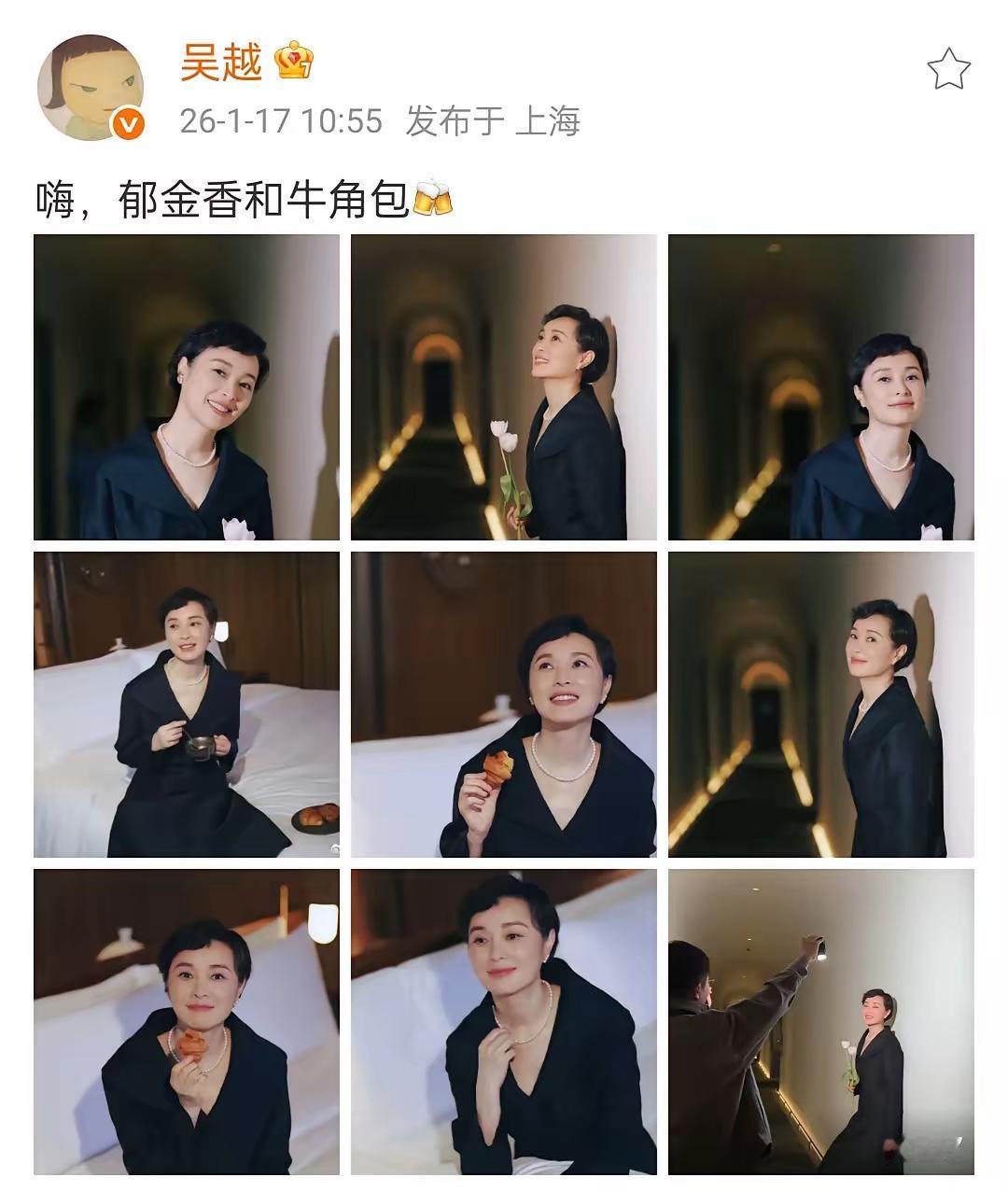View the top-right hallway portrait photo
This screenshot has height=1191, width=1008.
(x=820, y=388)
